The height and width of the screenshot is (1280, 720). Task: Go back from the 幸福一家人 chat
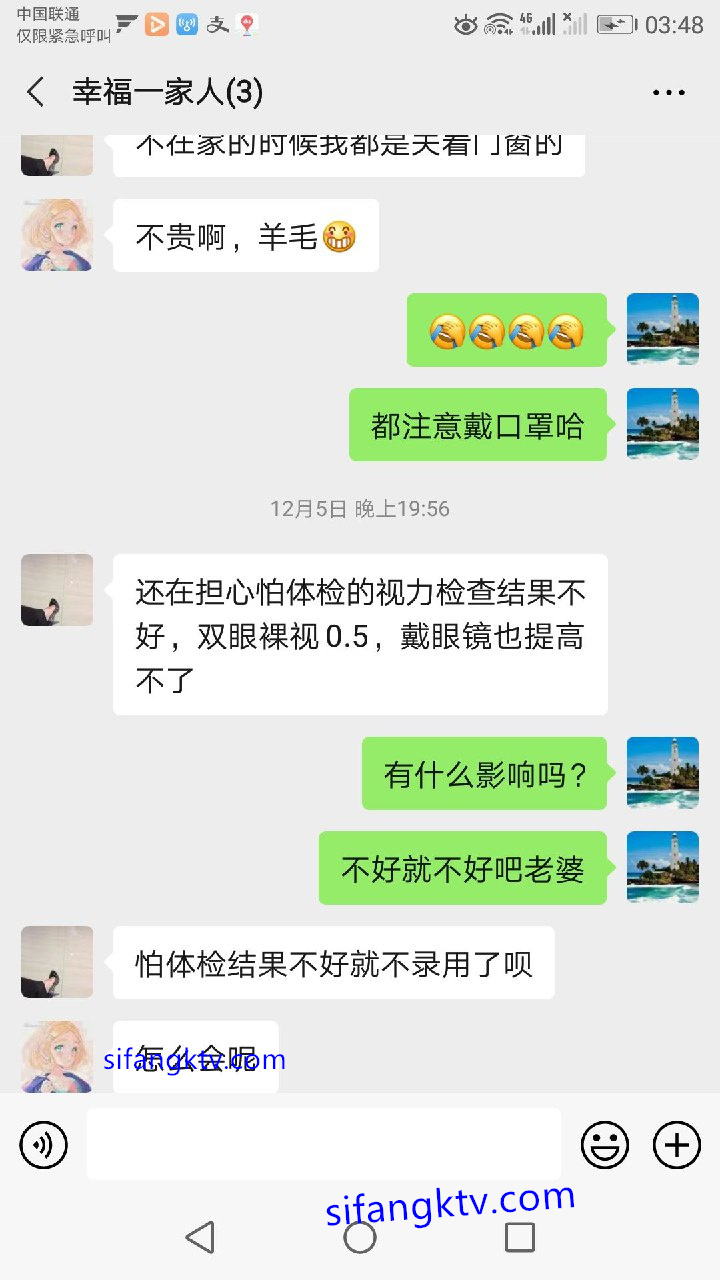(x=36, y=93)
